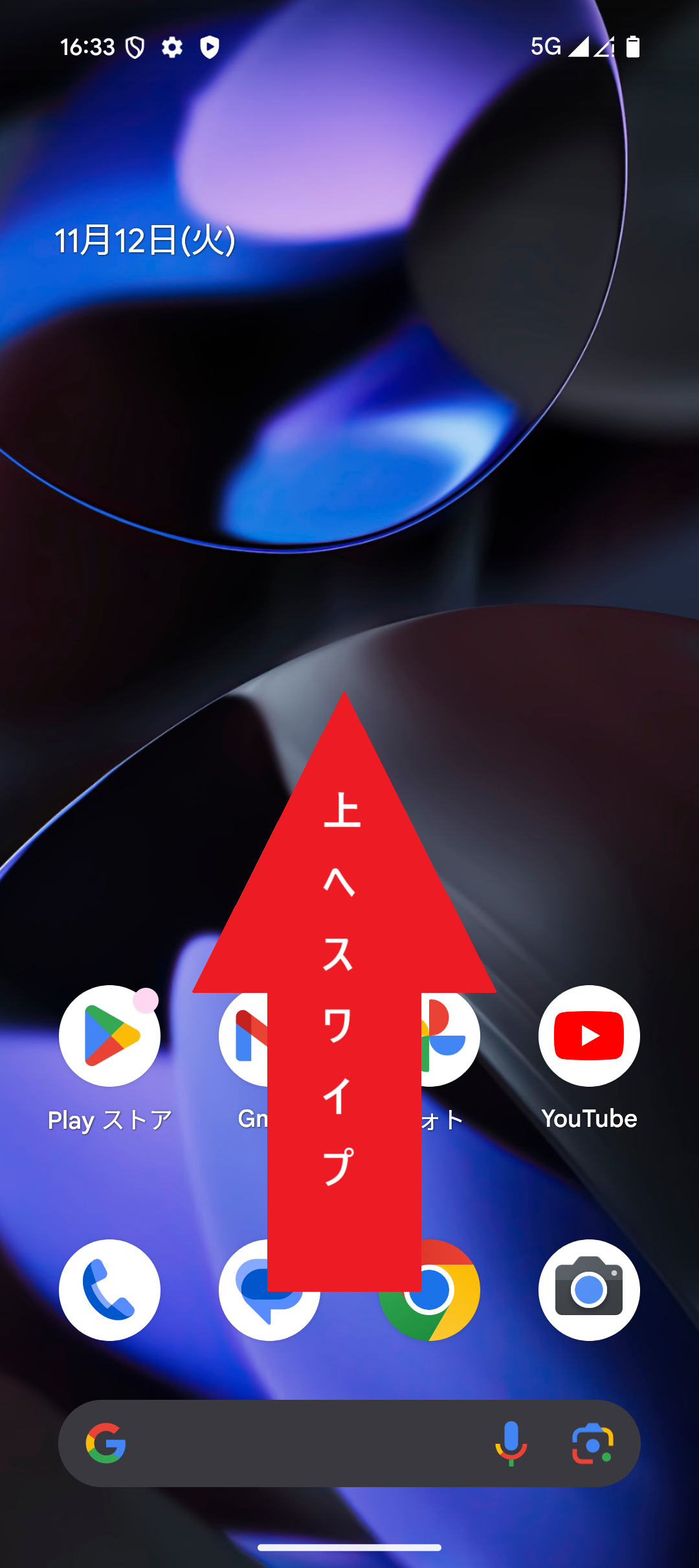Start a voice search with the microphone
Viewport: 699px width, 1568px height.
tap(511, 1443)
